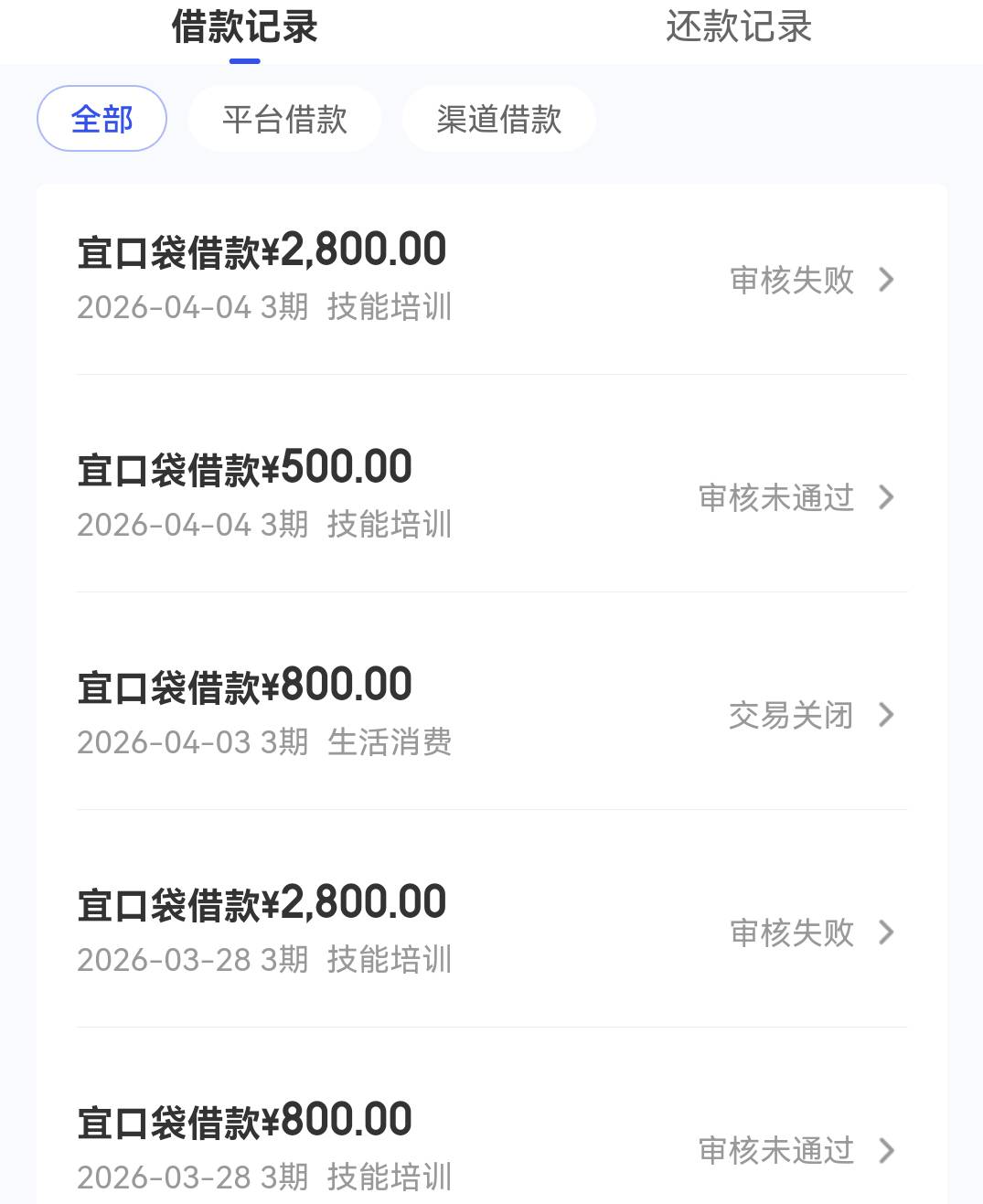Select the 借款记录 tab
Screen dimensions: 983x1204
244,27
